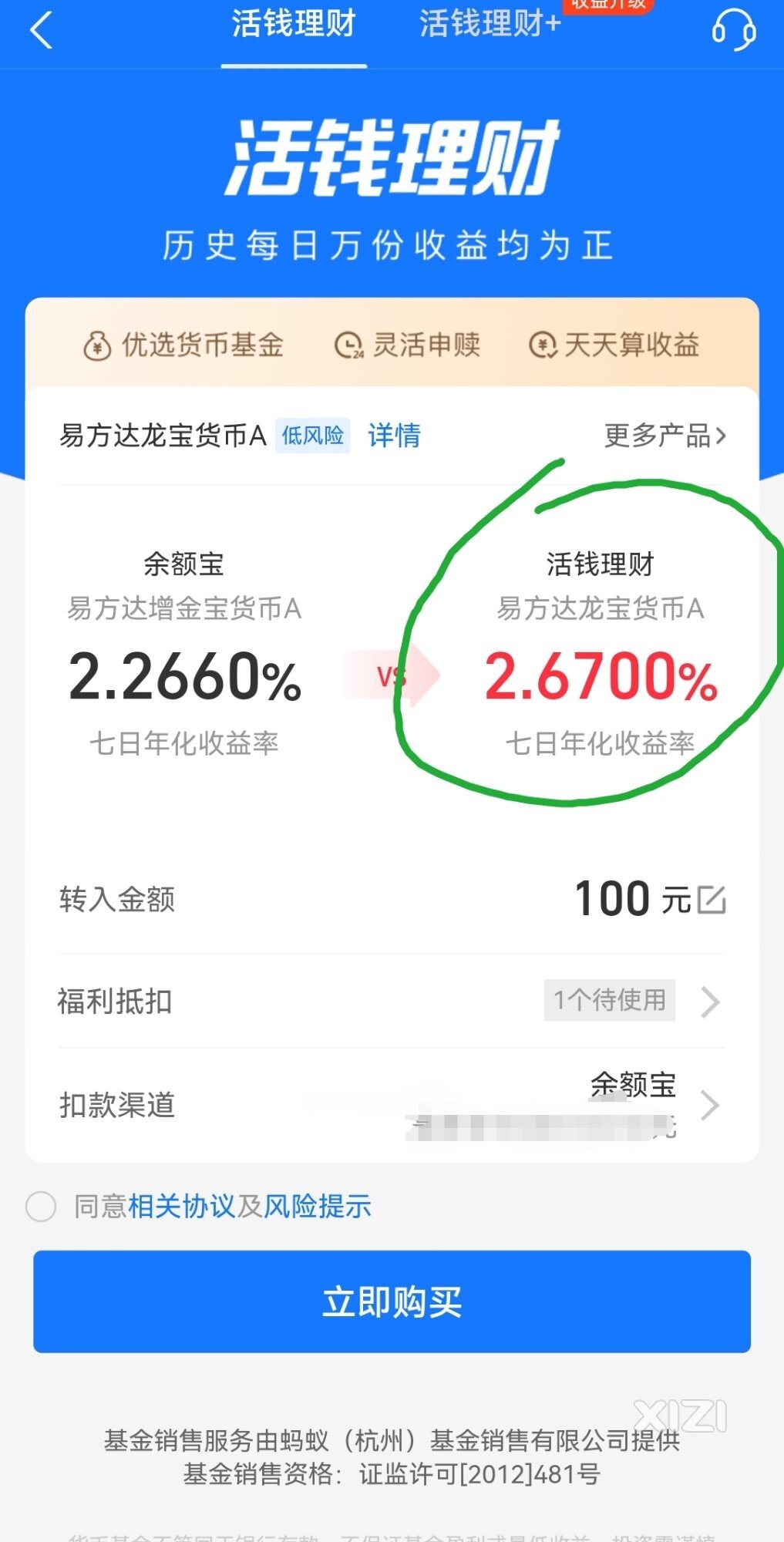
Task: Open 福利抵扣 with 1个待使用
Action: tap(634, 1002)
